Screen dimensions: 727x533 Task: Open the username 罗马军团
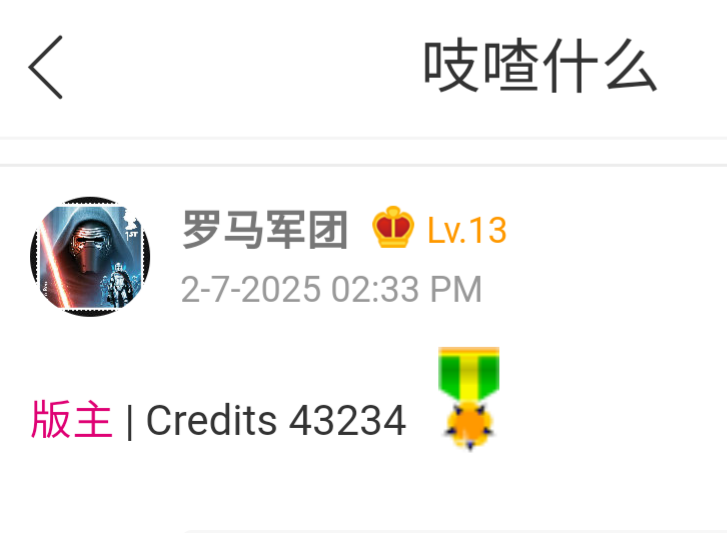pos(264,231)
